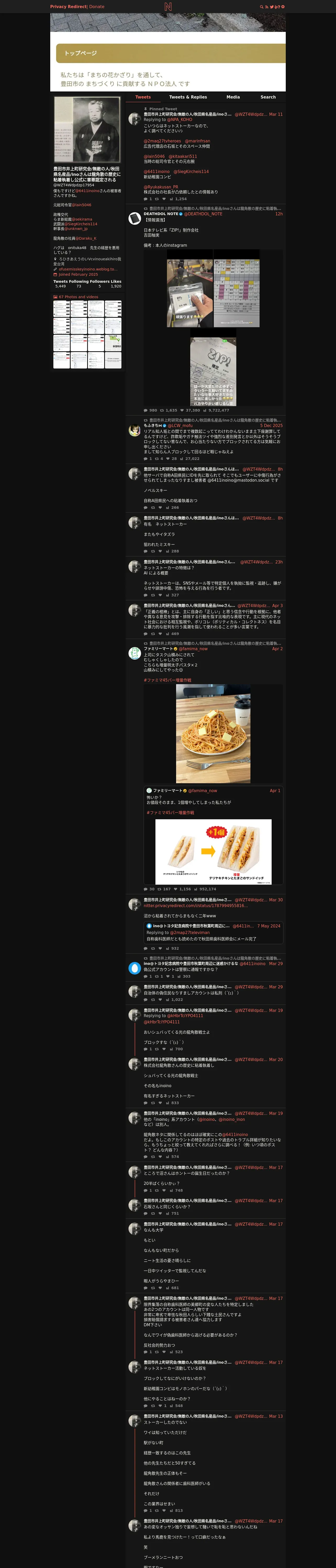Open the nitter.privacyredirect.com status link
336x1568 pixels.
196,906
